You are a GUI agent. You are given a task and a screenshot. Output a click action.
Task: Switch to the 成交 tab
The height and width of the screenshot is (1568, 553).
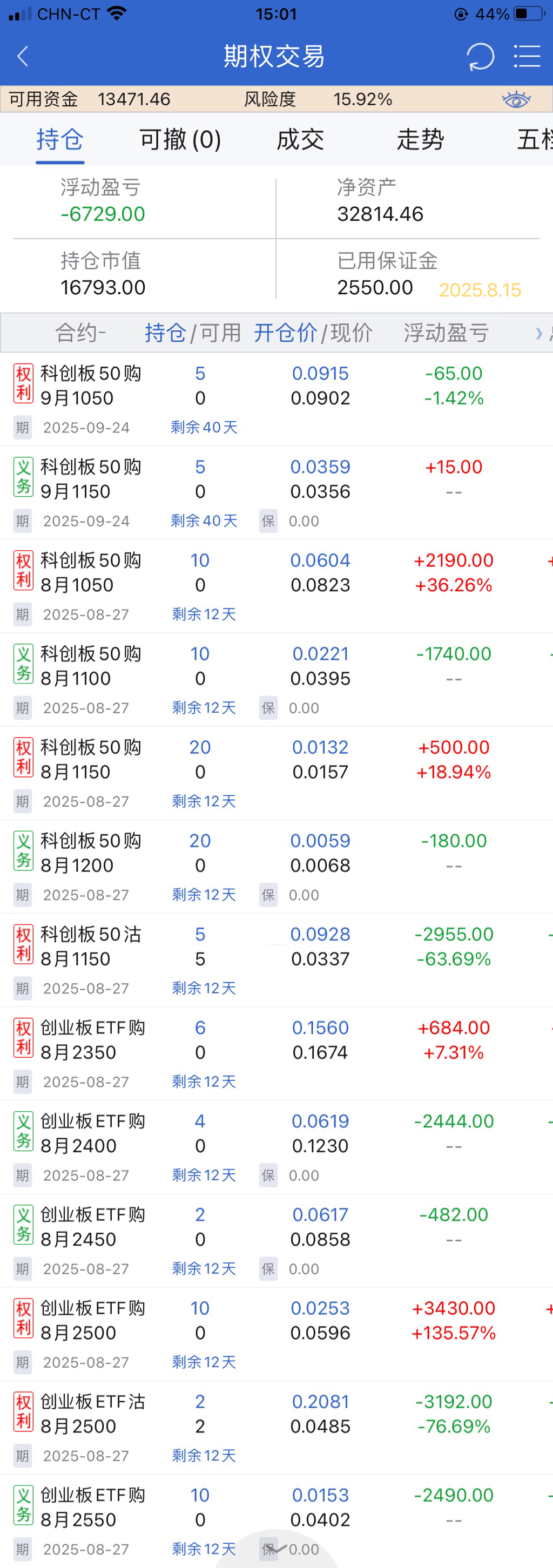coord(300,140)
